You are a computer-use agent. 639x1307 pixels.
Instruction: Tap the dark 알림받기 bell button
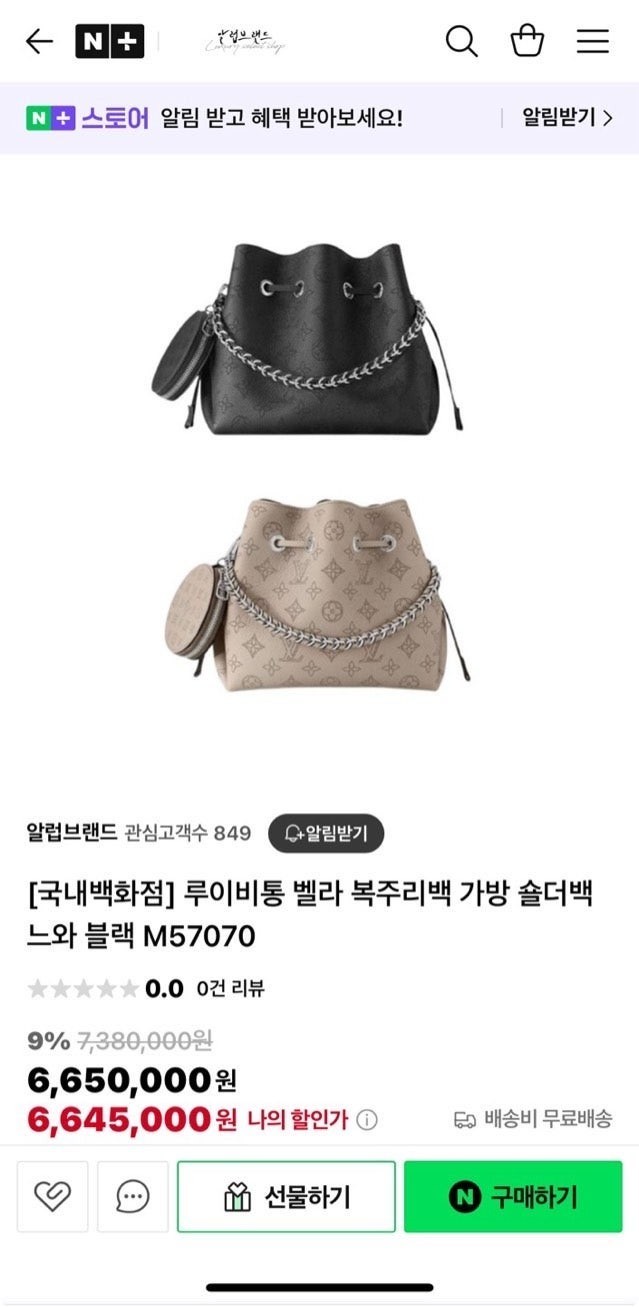tap(326, 832)
